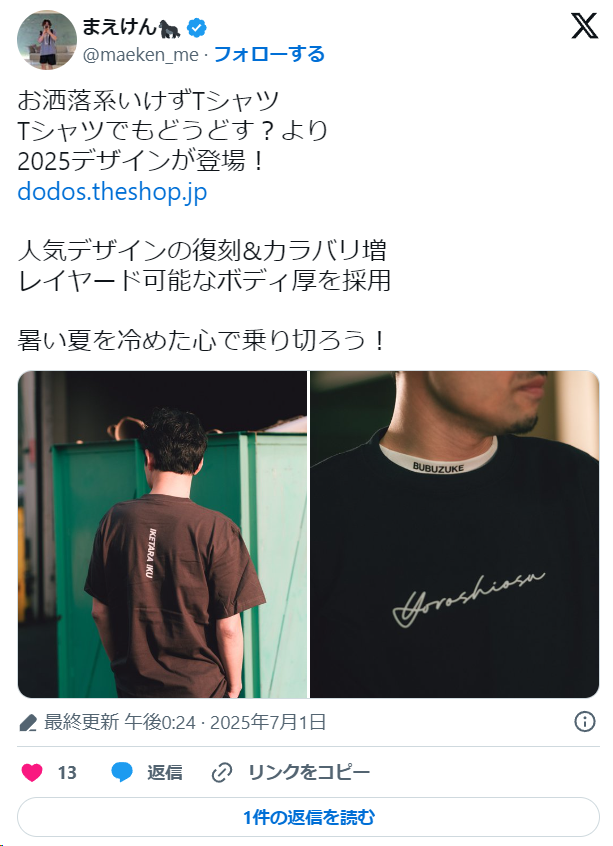Like this post with the heart

[33, 772]
